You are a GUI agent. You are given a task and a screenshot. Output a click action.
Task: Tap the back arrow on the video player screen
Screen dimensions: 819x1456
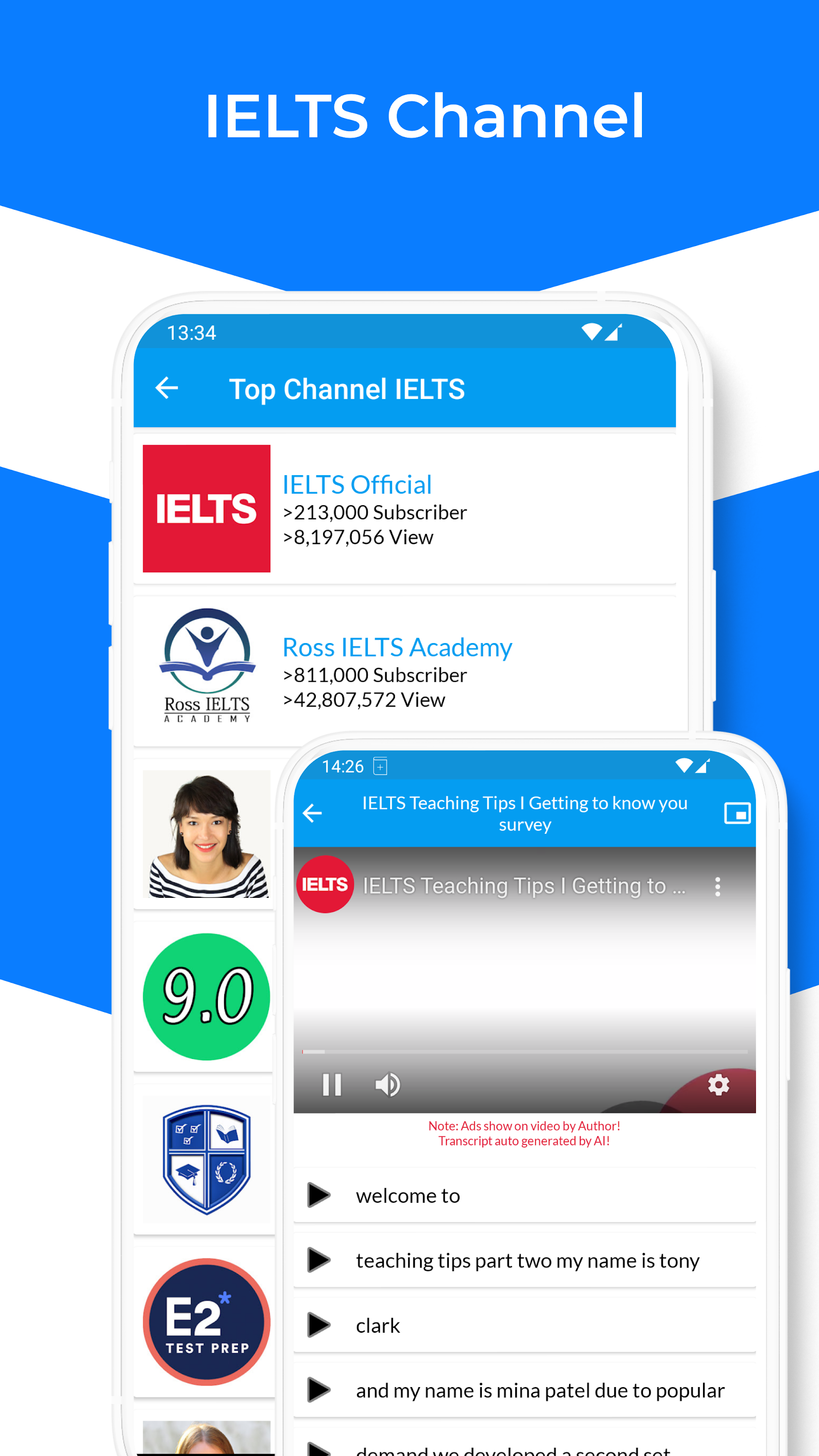[x=312, y=813]
